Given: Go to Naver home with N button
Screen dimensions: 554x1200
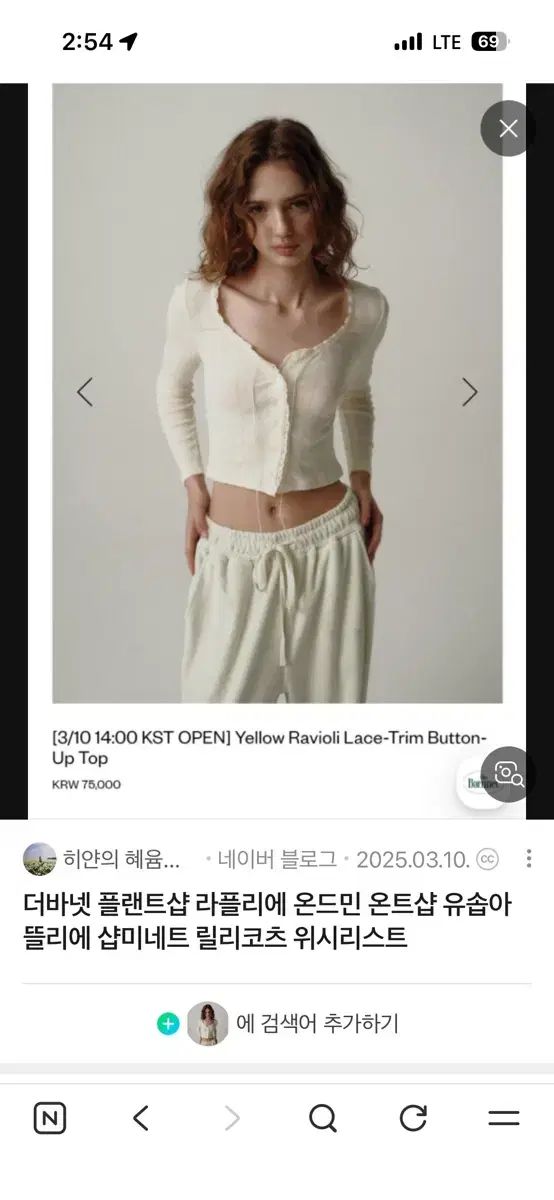Looking at the screenshot, I should 50,1118.
